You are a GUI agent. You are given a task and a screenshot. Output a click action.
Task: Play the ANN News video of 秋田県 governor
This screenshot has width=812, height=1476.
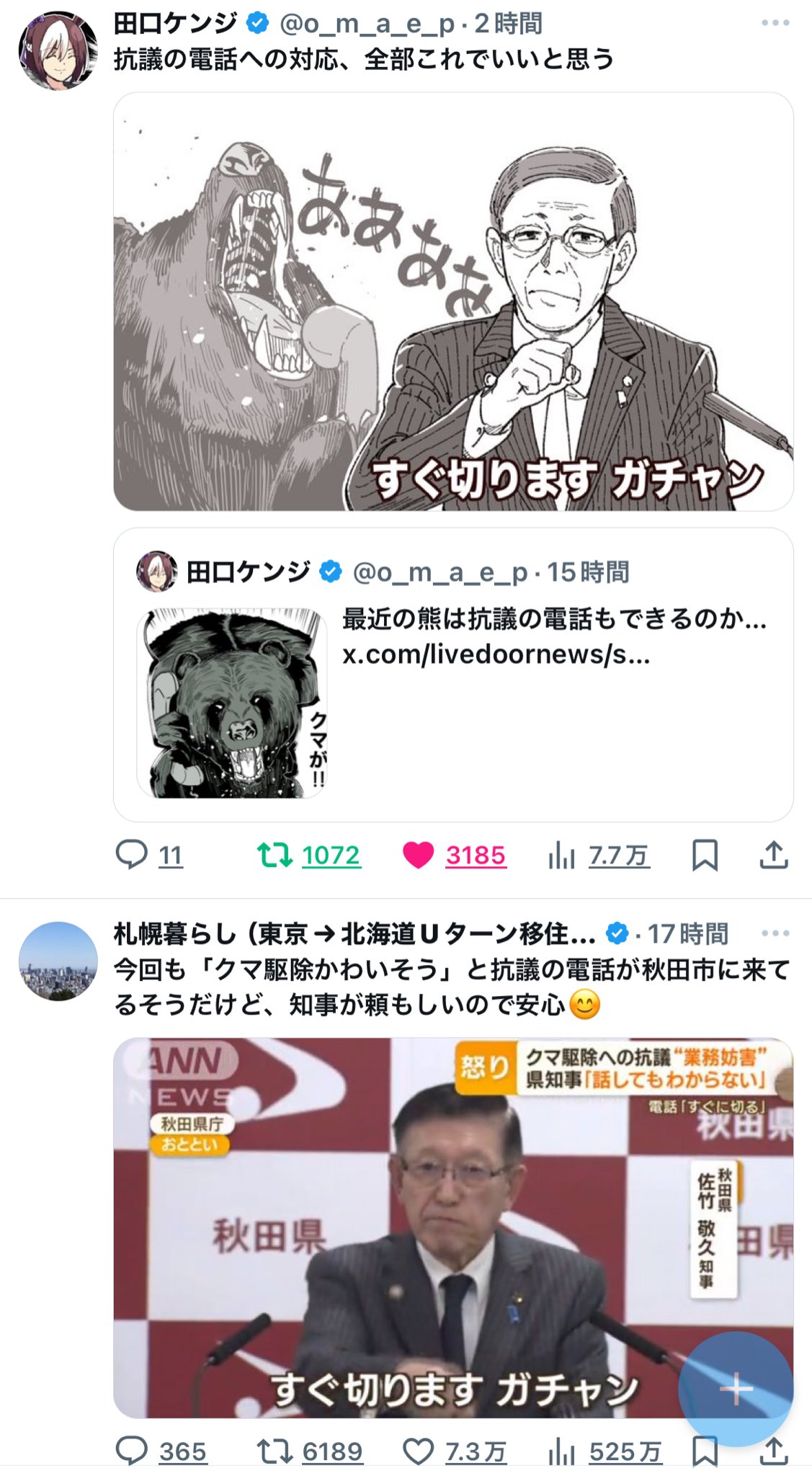tap(453, 1228)
